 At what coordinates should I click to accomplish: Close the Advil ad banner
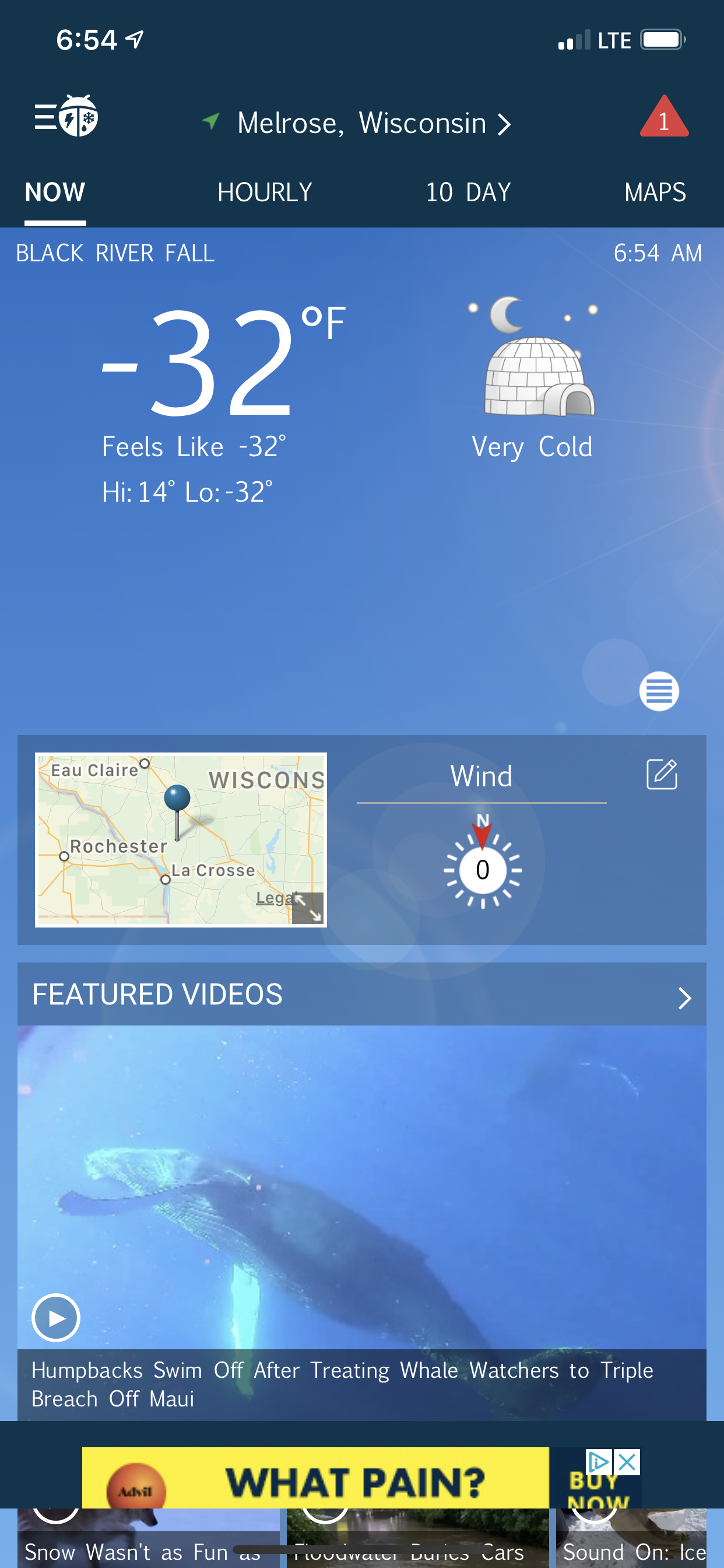[x=627, y=1461]
